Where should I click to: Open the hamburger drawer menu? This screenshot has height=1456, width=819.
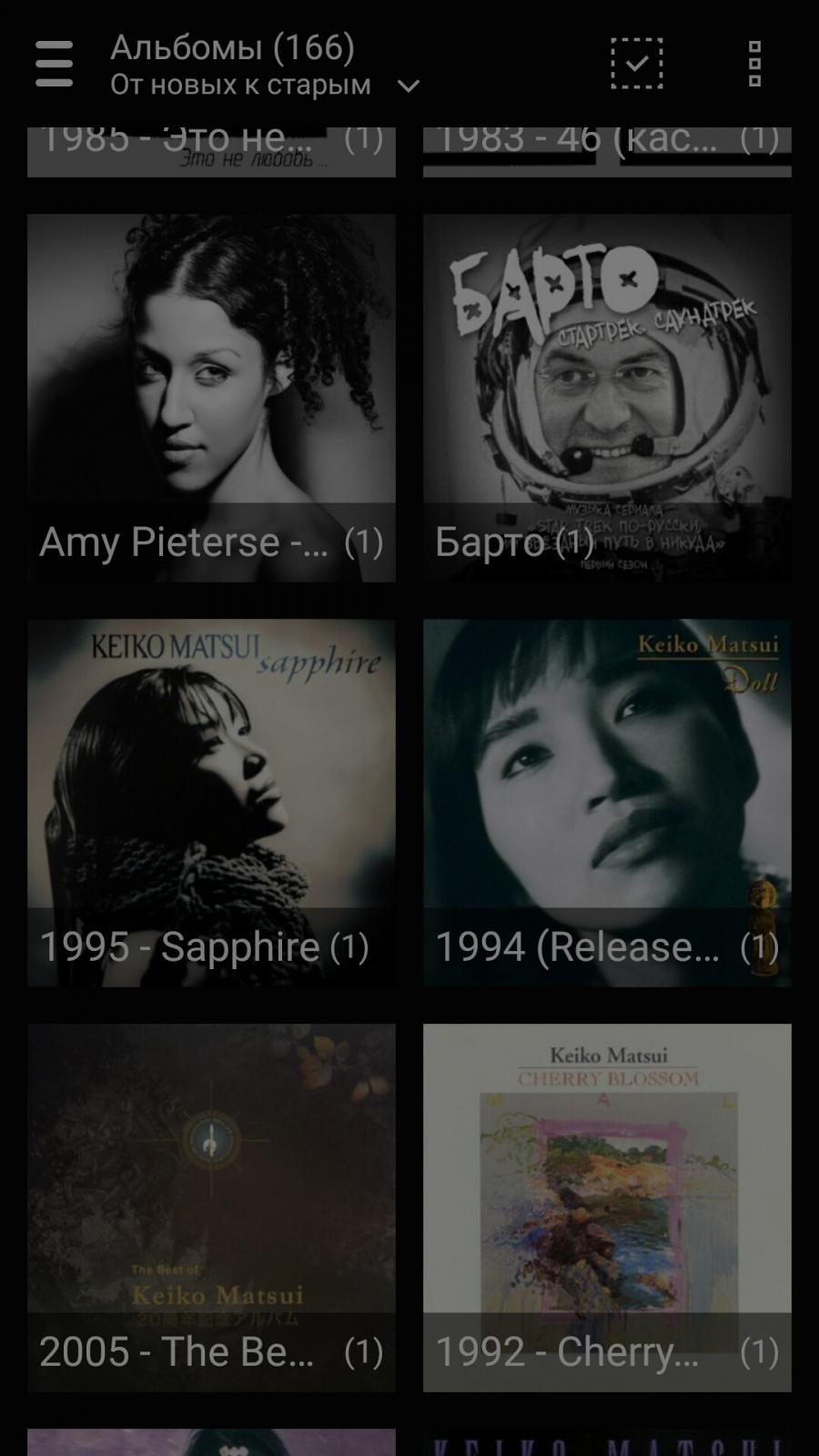[54, 64]
